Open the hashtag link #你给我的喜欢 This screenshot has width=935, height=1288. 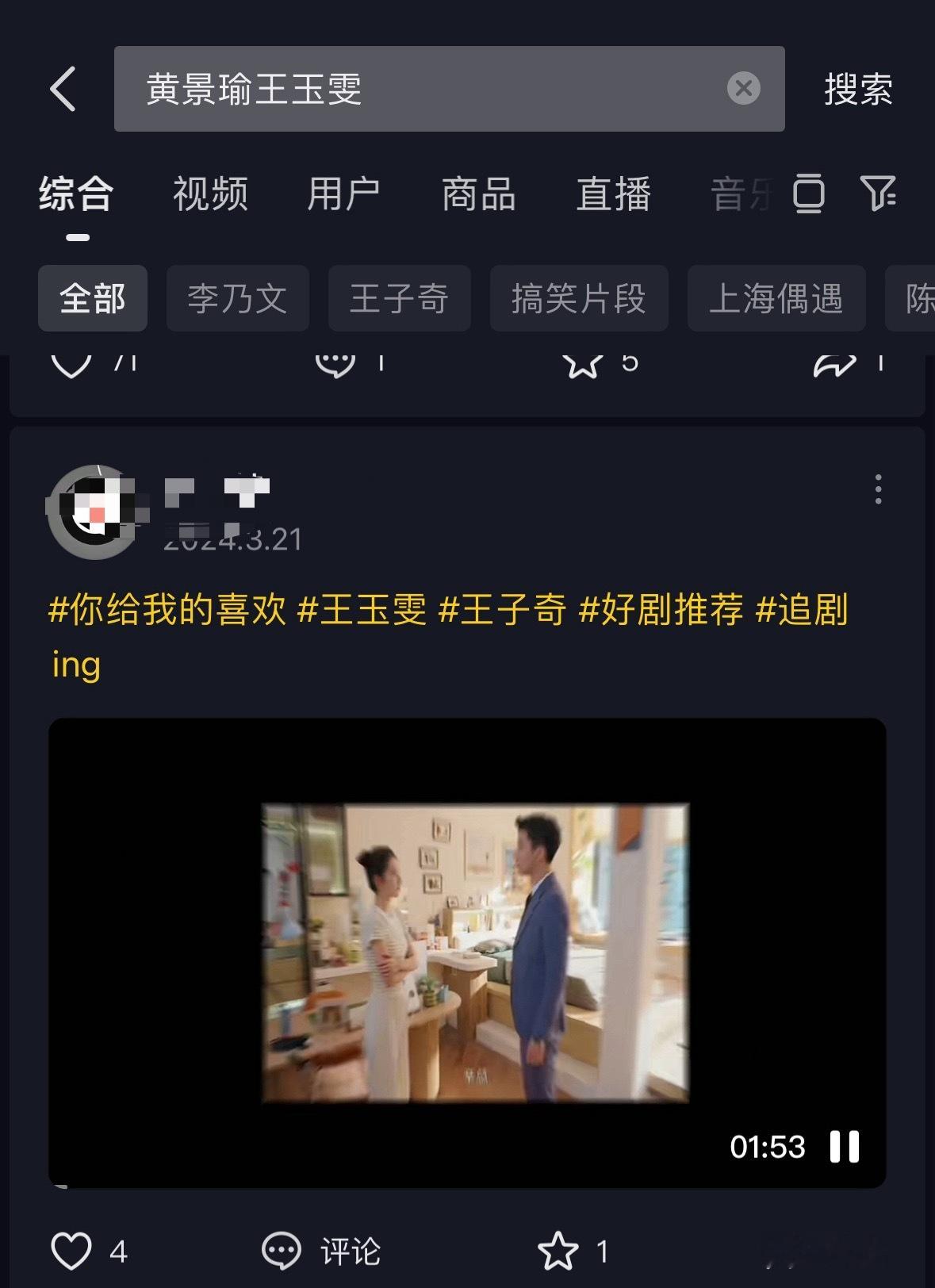point(167,609)
